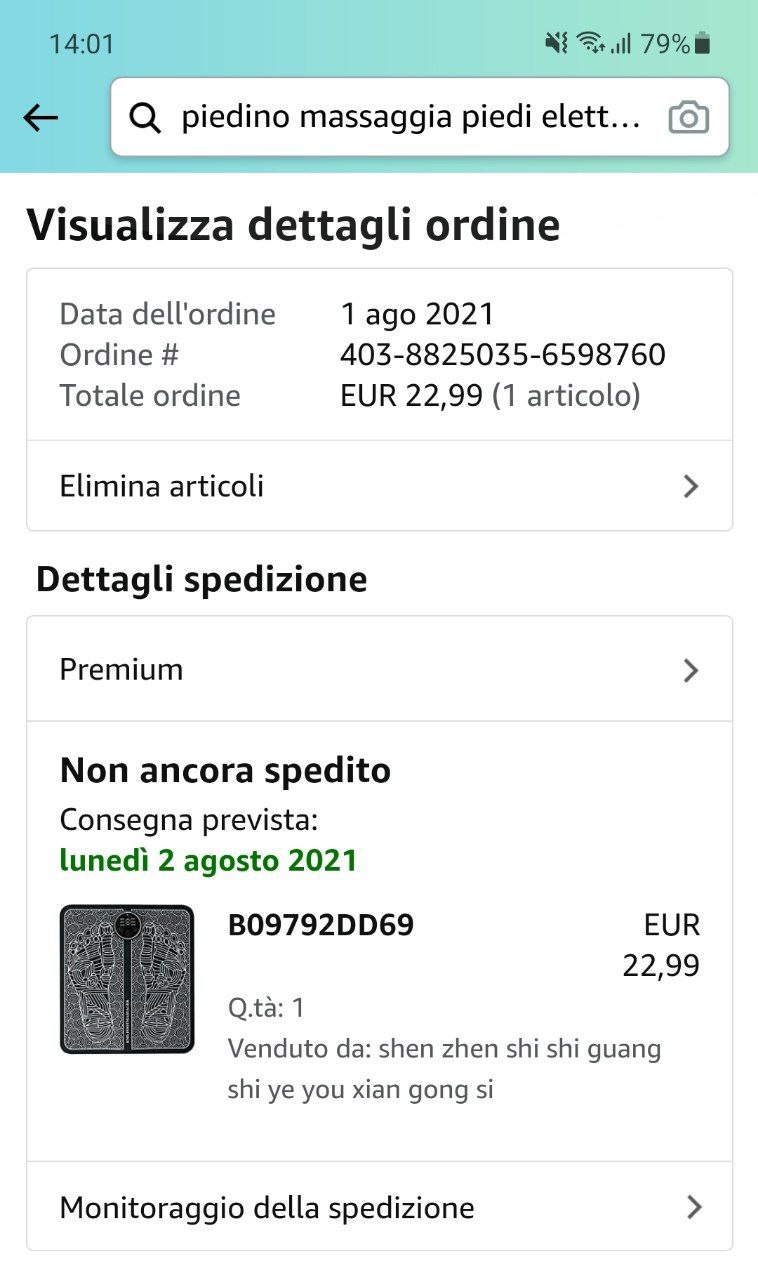758x1280 pixels.
Task: Open Monitoraggio della spedizione
Action: (379, 1207)
